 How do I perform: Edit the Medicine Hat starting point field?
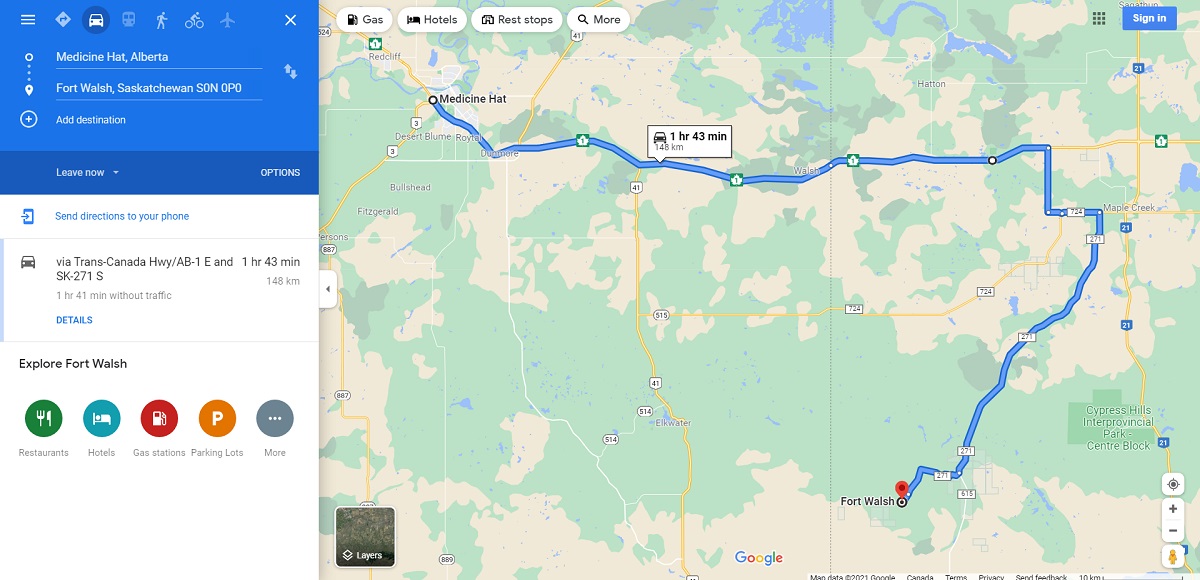(158, 58)
